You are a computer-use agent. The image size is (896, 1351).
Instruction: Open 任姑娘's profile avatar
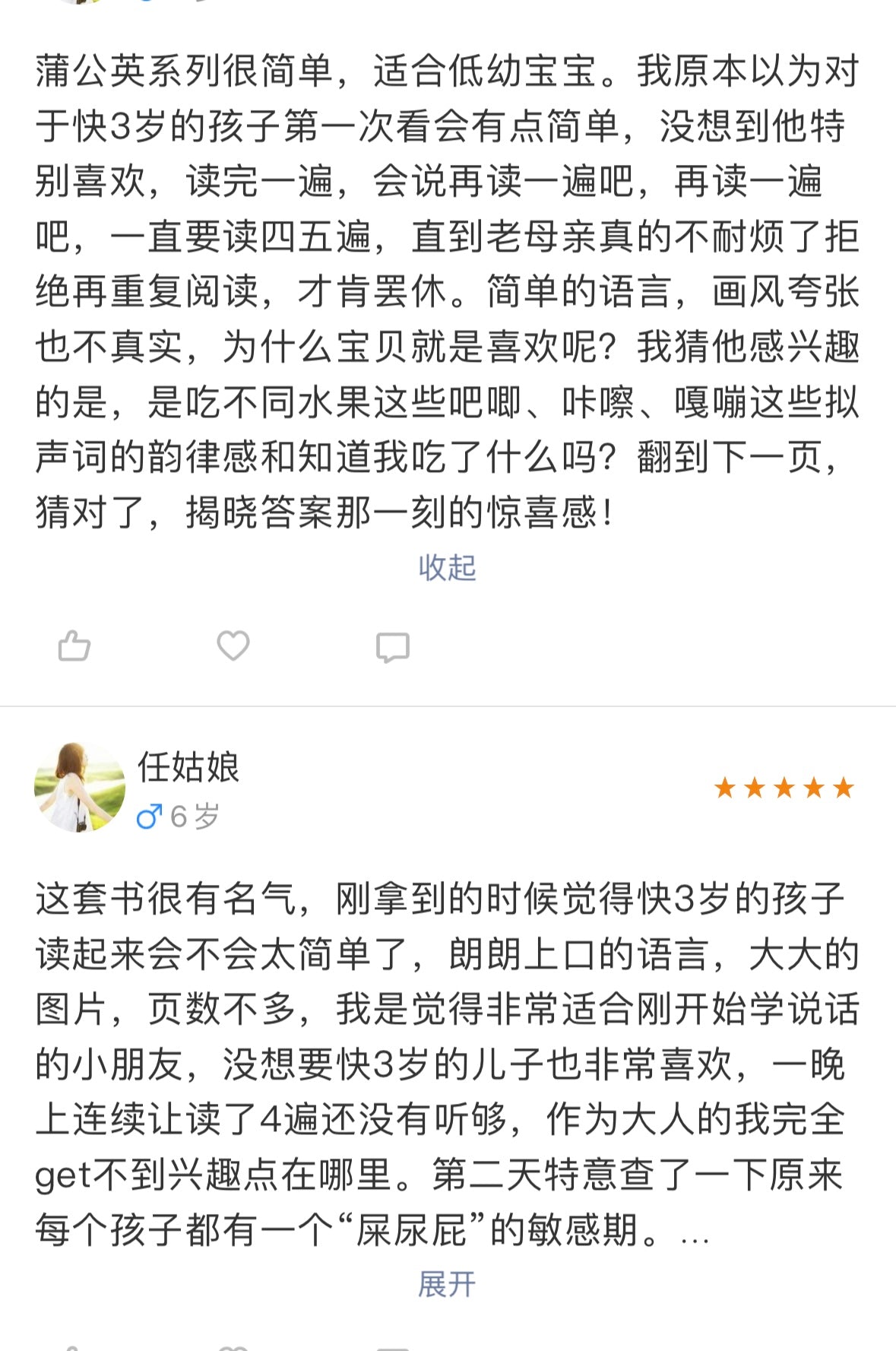click(x=80, y=788)
